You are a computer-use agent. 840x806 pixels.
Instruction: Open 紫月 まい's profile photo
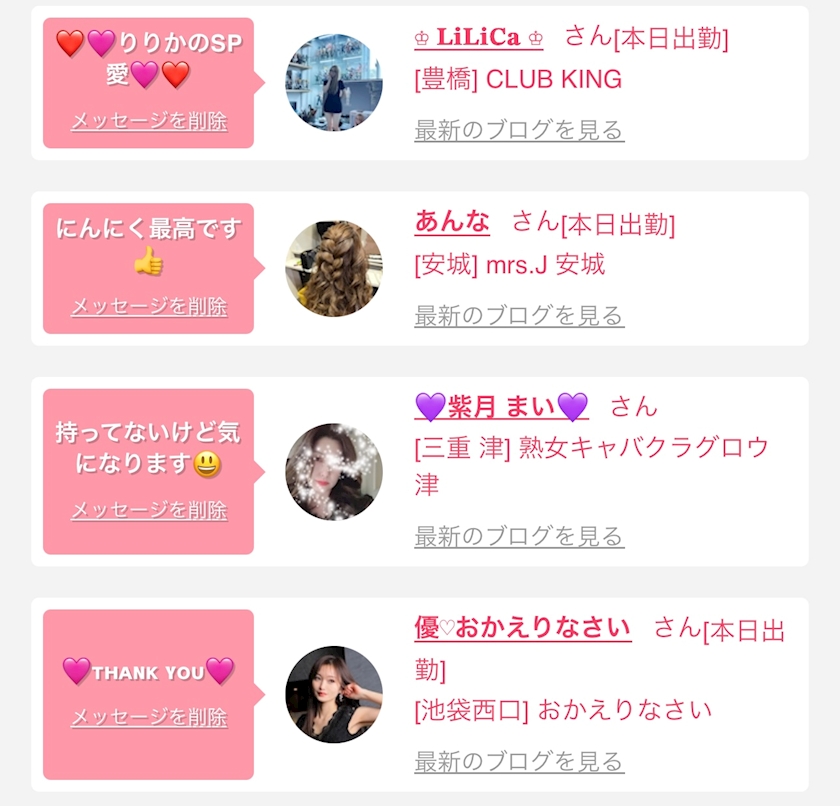[334, 472]
